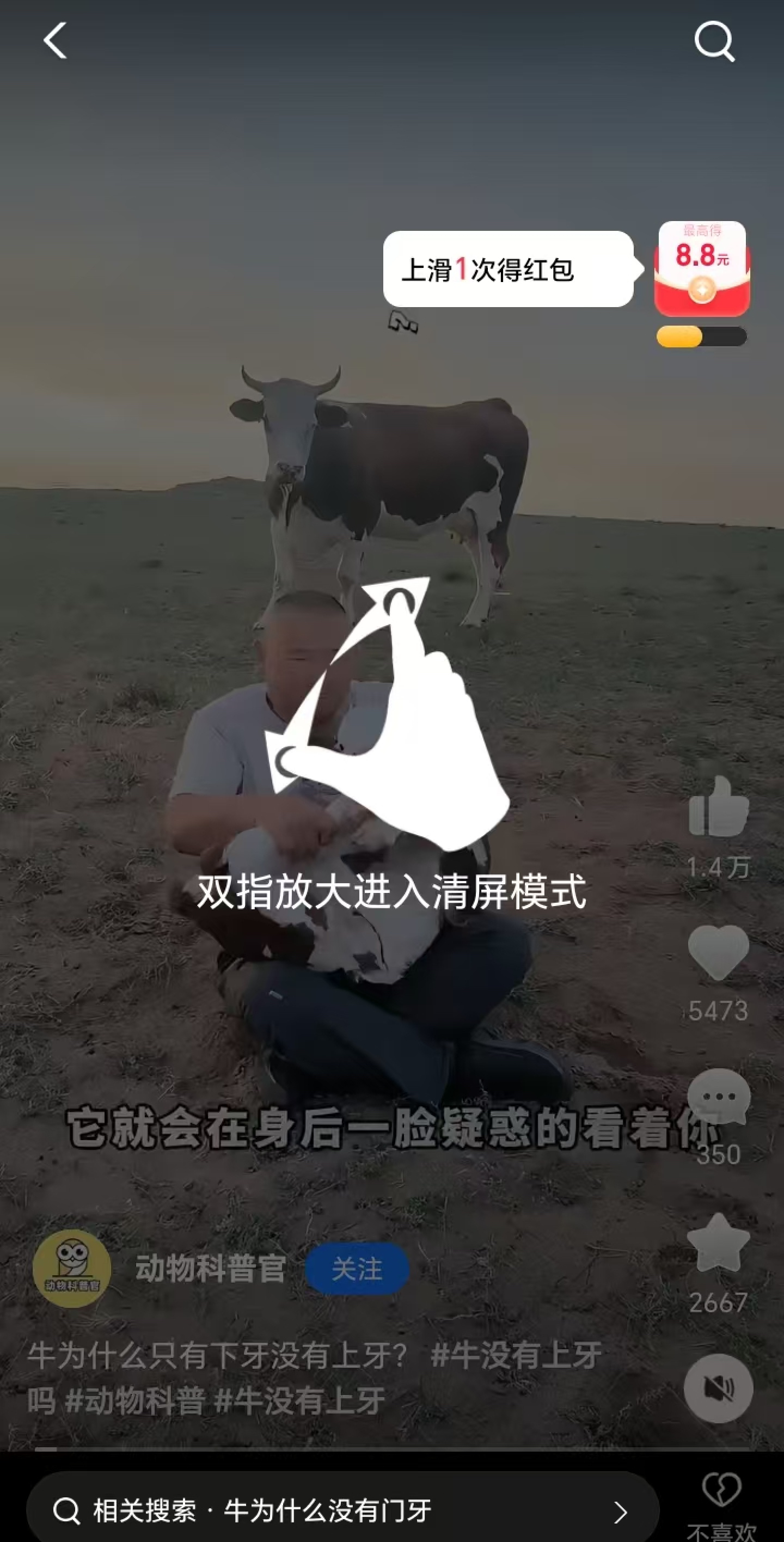Open the search magnifier icon
Viewport: 784px width, 1542px height.
click(x=714, y=42)
